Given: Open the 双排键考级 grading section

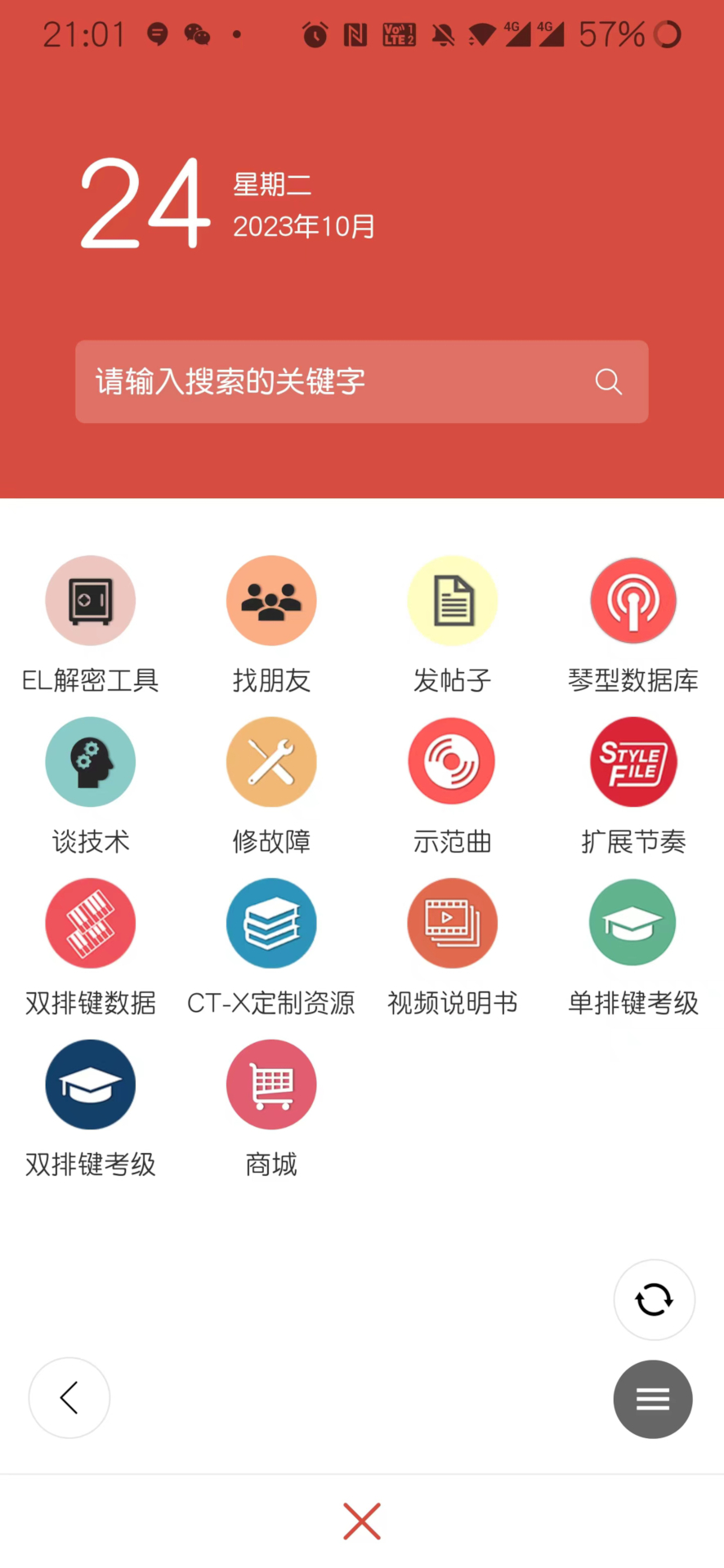Looking at the screenshot, I should (90, 1084).
